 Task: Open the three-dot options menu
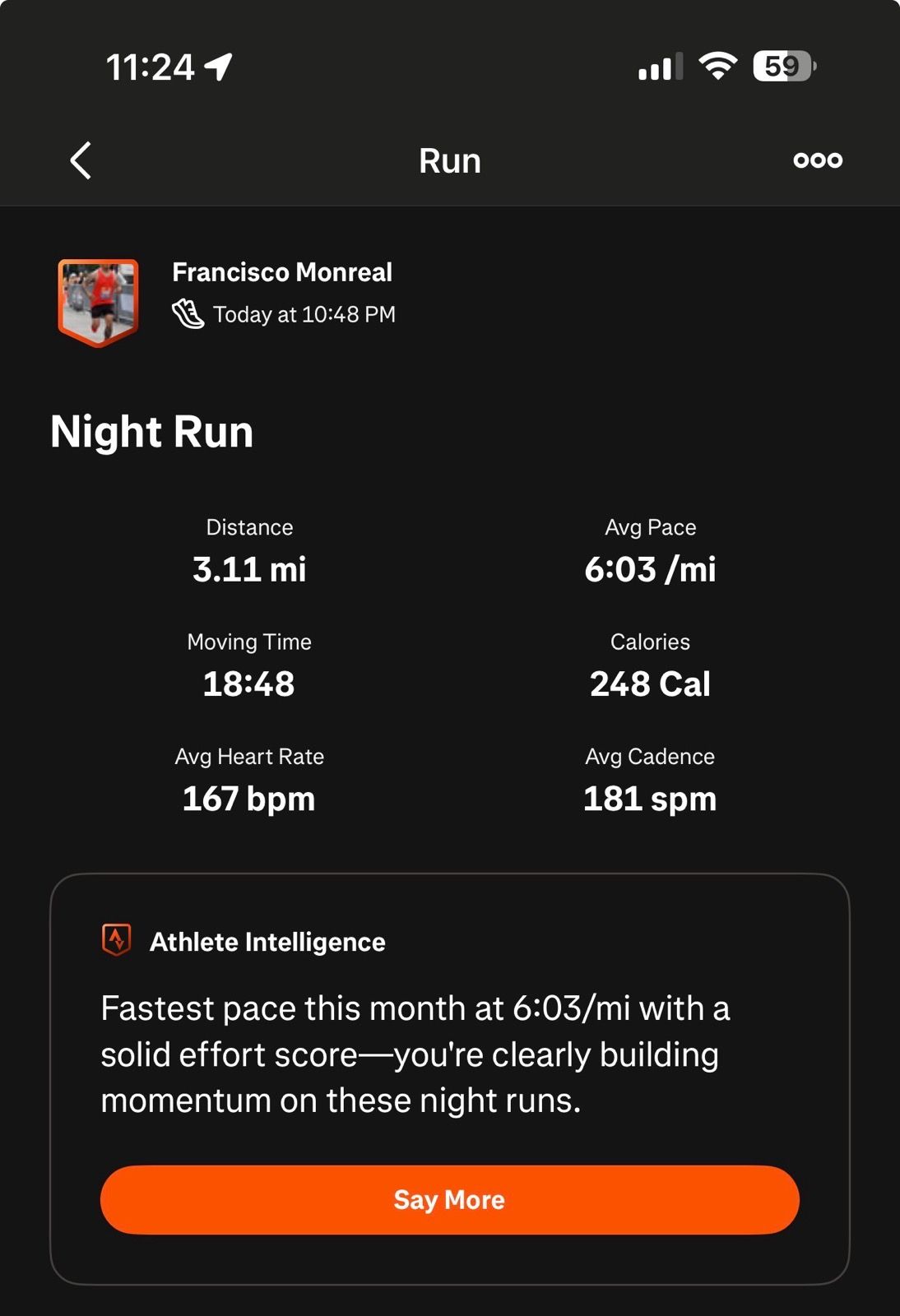[818, 160]
